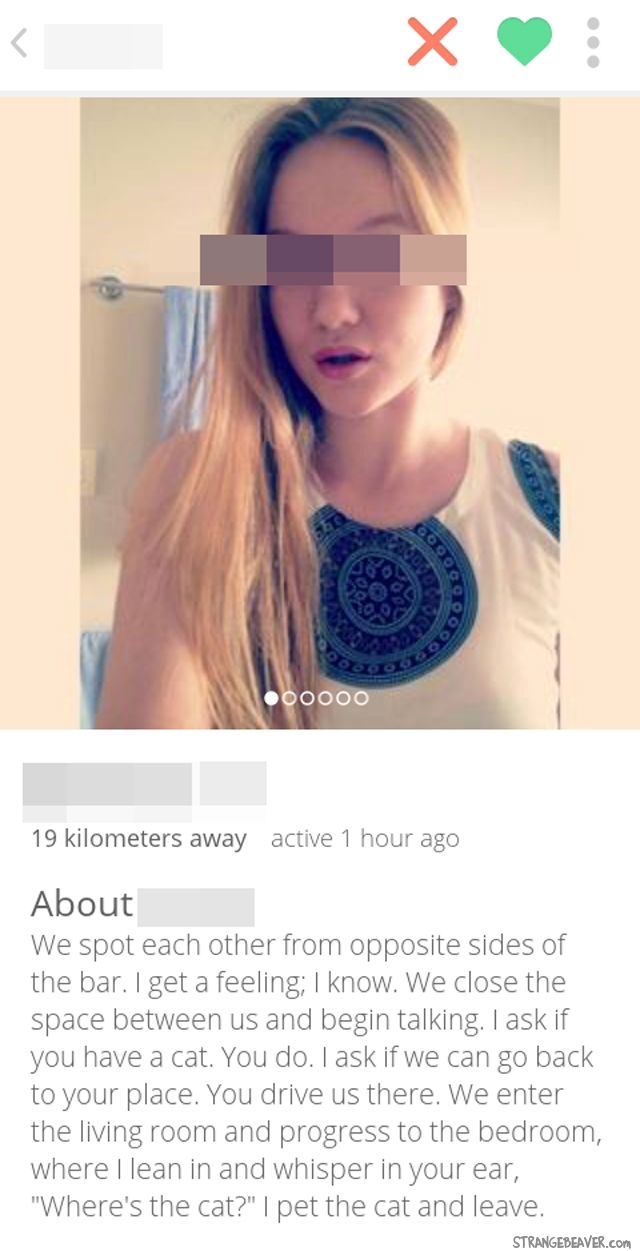The width and height of the screenshot is (640, 1251).
Task: Go back using the top-left arrow
Action: [x=20, y=44]
